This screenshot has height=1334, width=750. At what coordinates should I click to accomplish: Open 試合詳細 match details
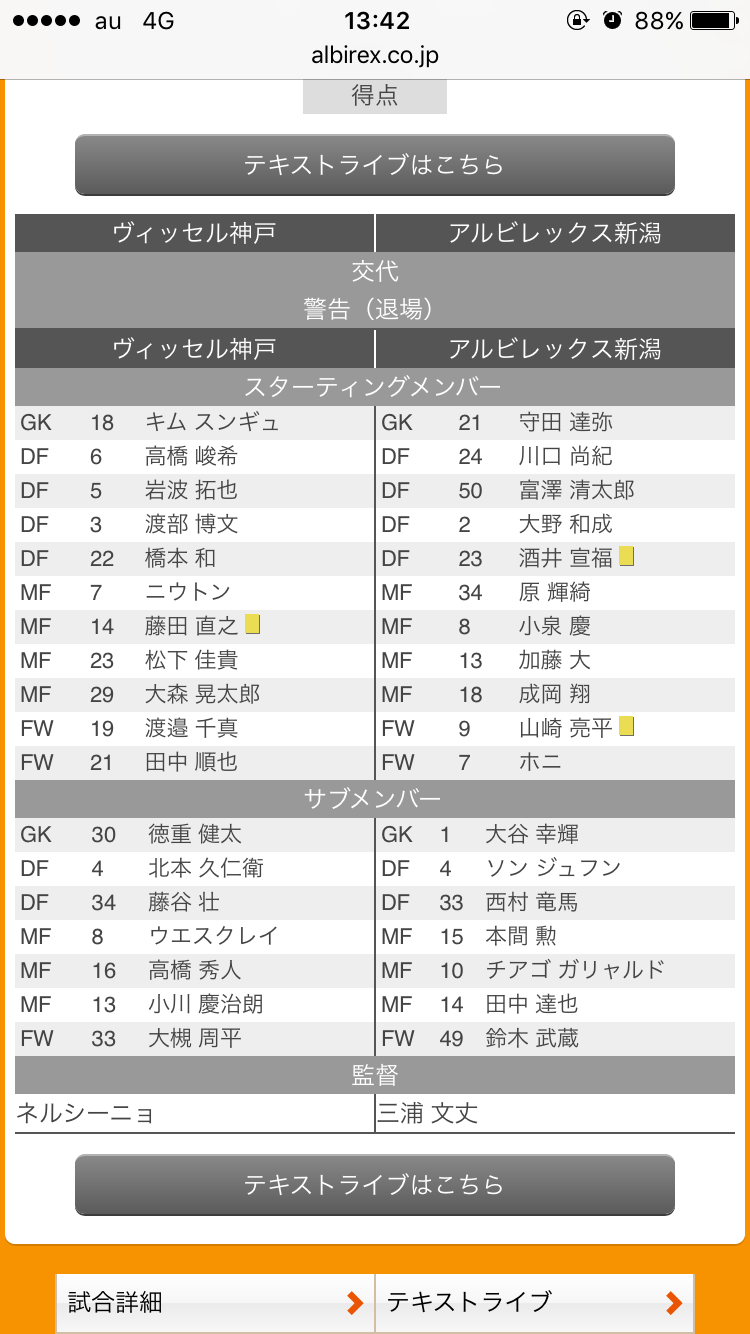pos(215,1303)
